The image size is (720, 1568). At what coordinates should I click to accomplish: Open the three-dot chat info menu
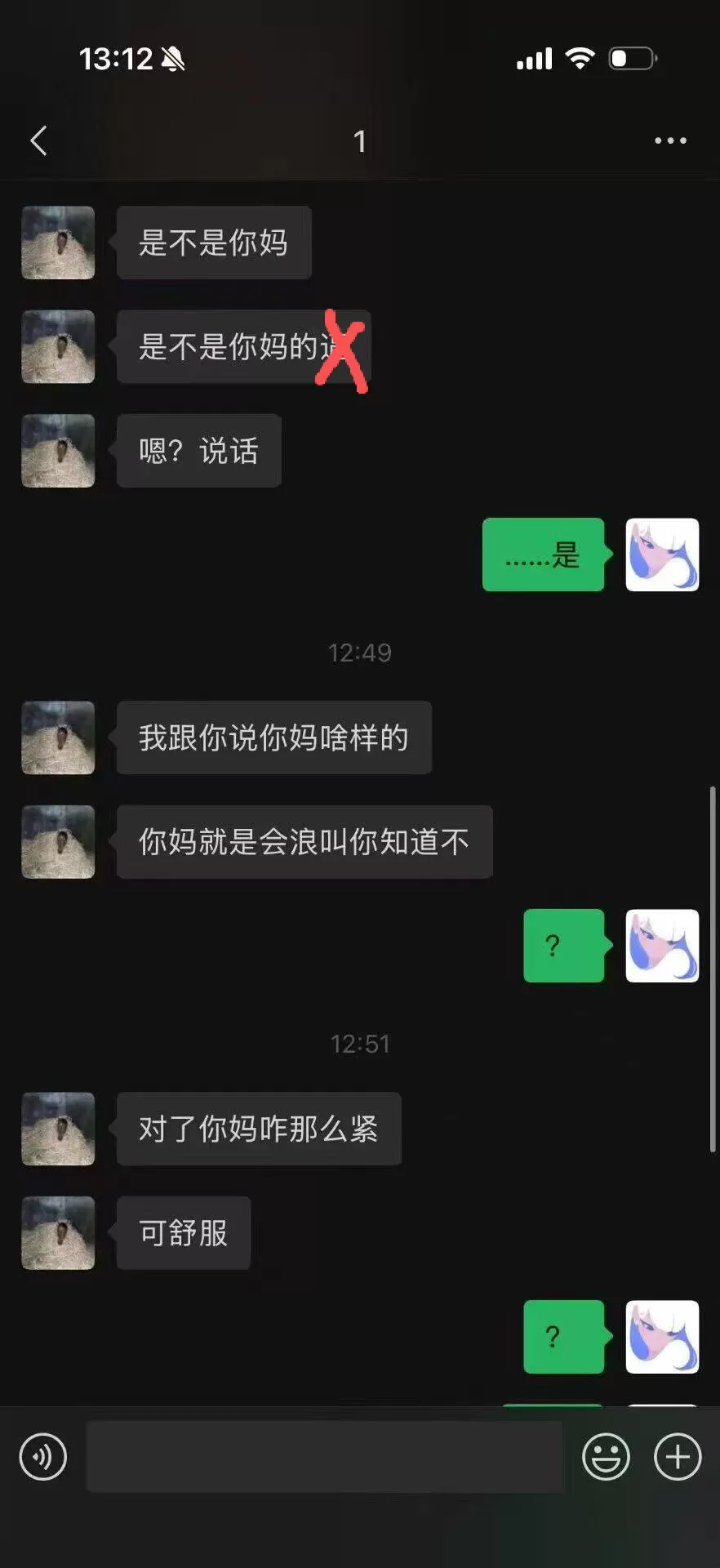tap(670, 140)
